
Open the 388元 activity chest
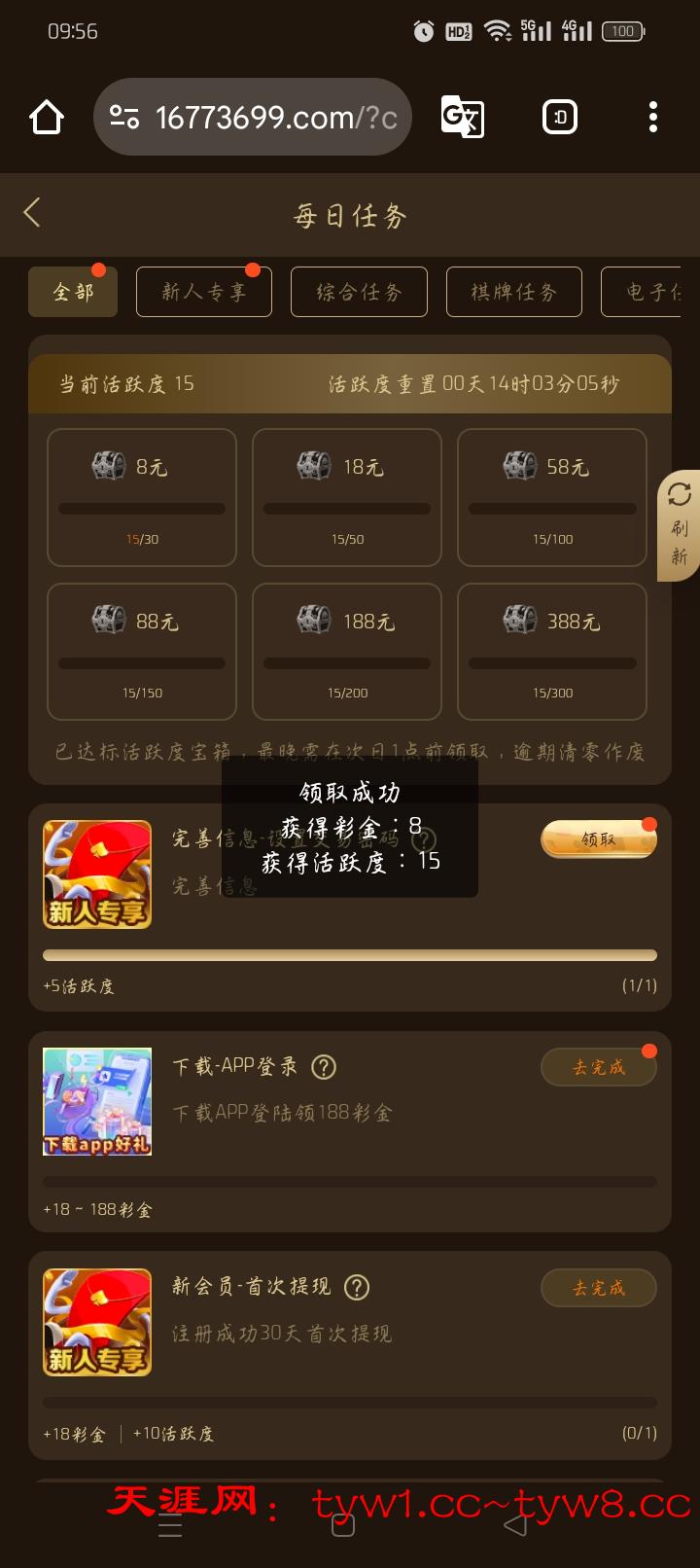point(552,650)
